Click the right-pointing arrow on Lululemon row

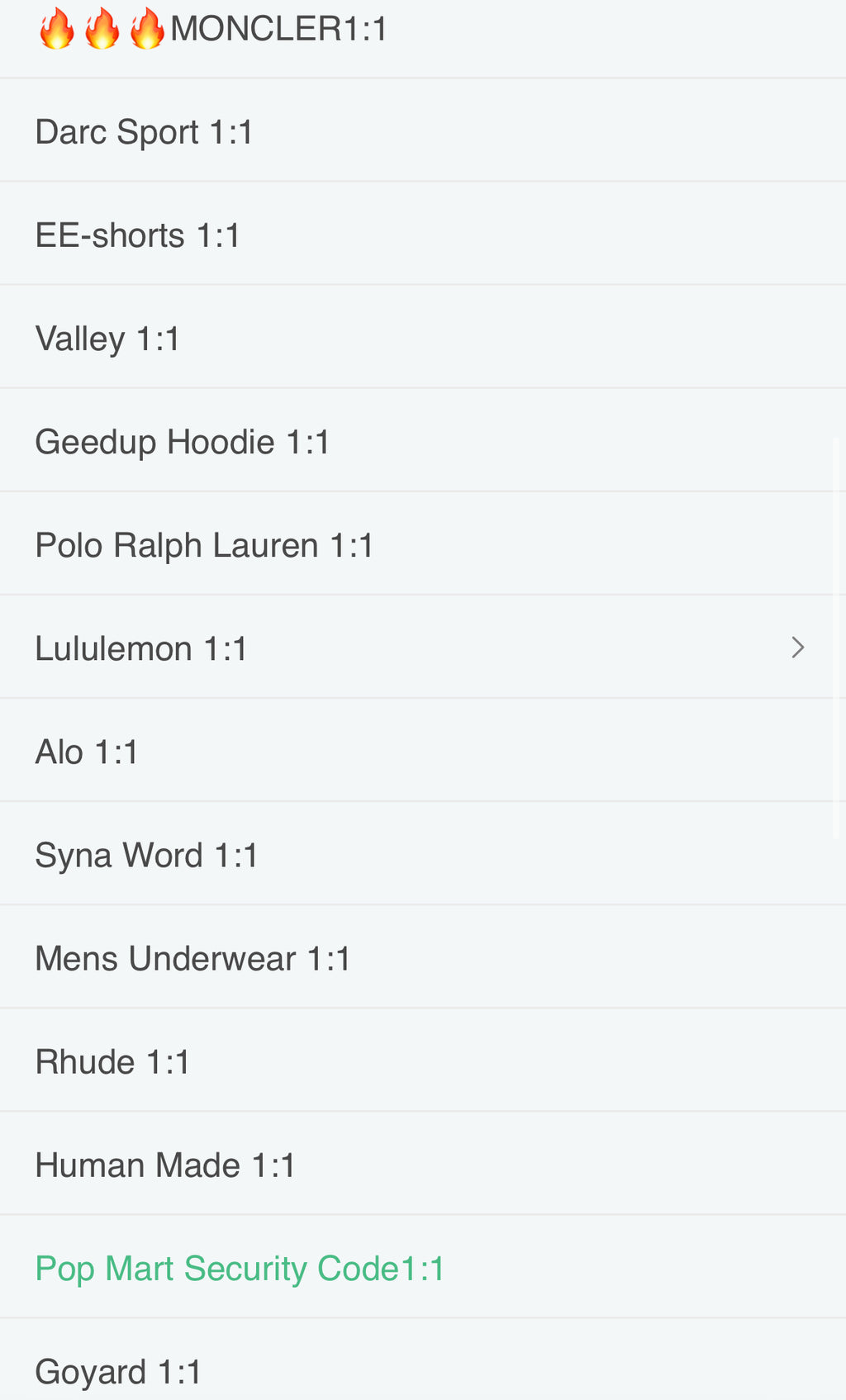pyautogui.click(x=797, y=648)
